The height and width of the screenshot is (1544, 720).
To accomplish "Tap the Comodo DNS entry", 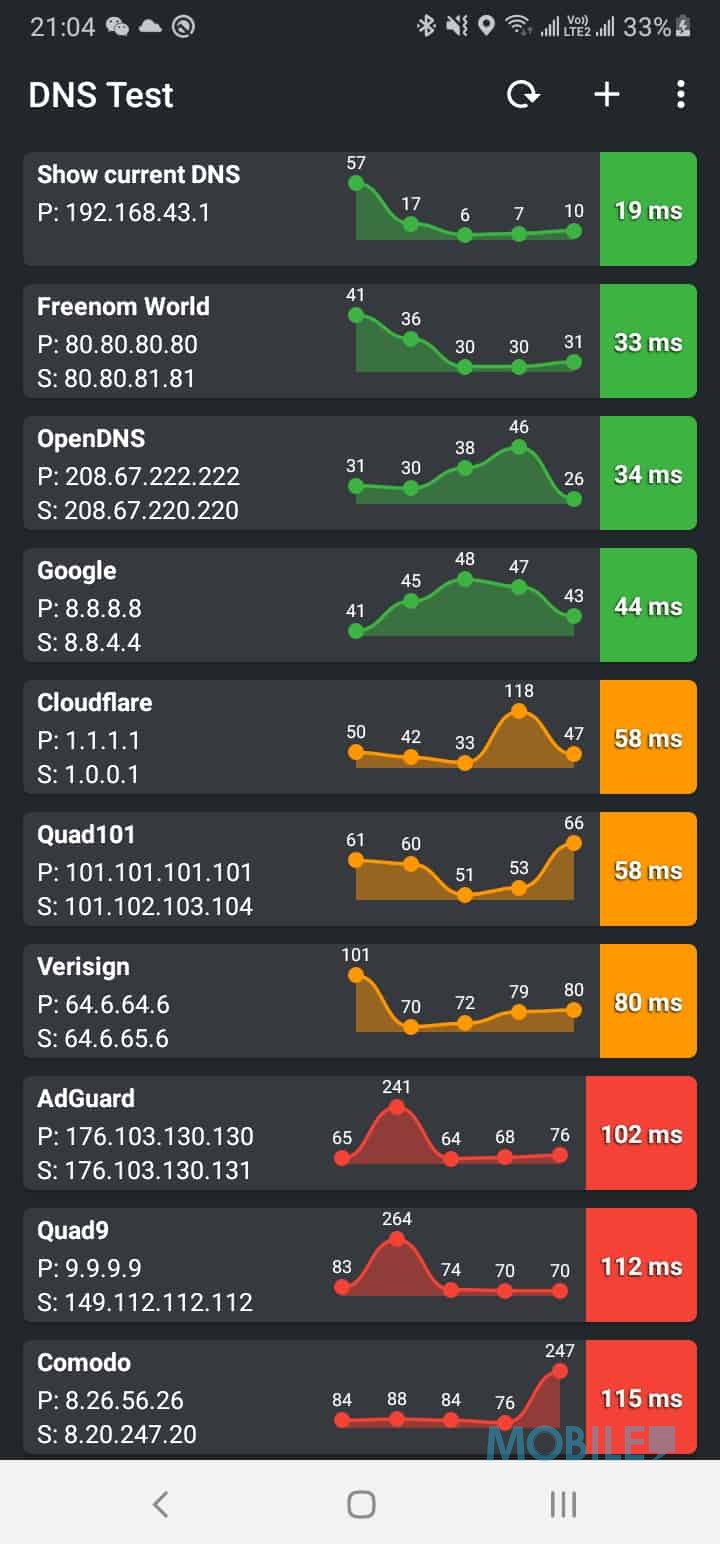I will click(x=360, y=1397).
